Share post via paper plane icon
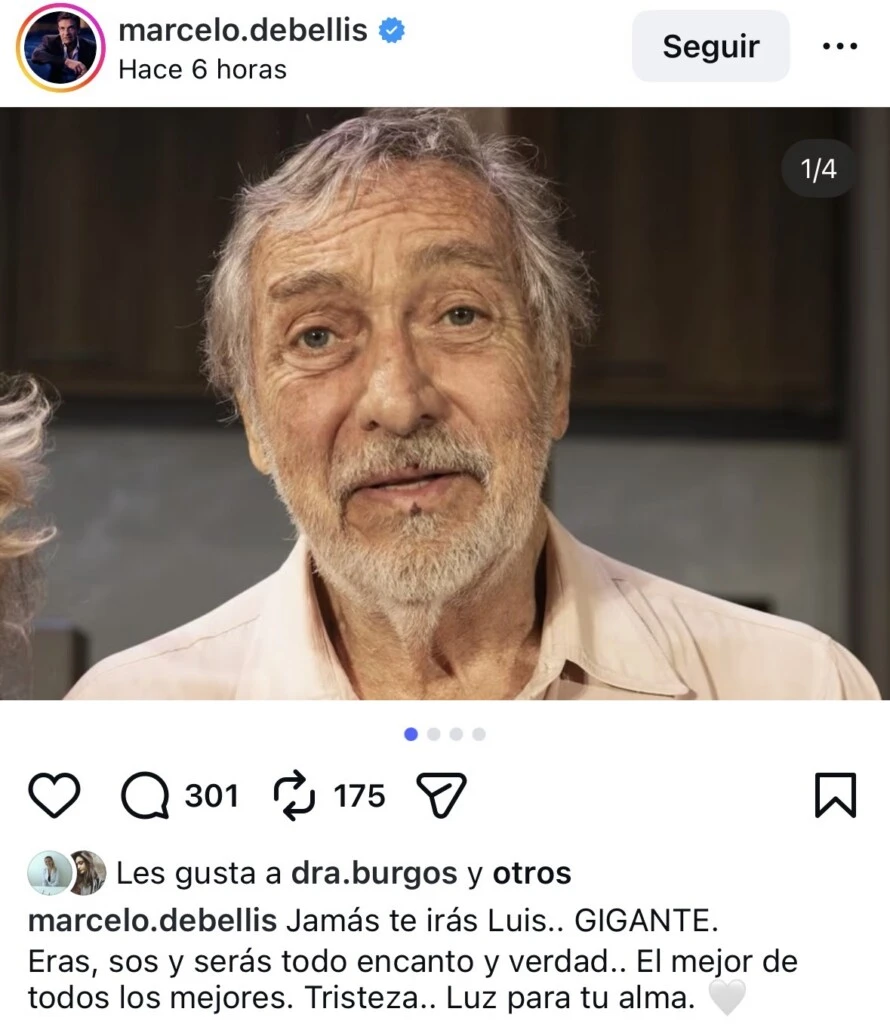Image resolution: width=890 pixels, height=1024 pixels. pos(441,796)
